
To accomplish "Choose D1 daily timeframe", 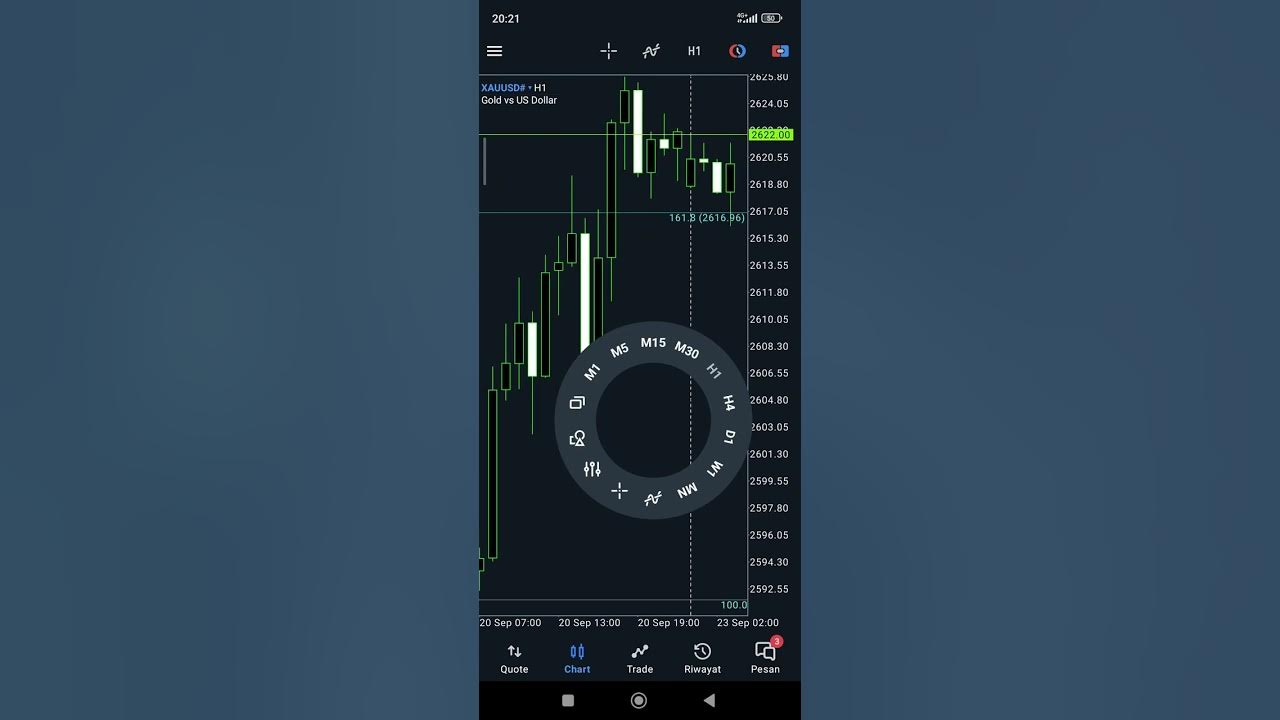I will [x=730, y=437].
